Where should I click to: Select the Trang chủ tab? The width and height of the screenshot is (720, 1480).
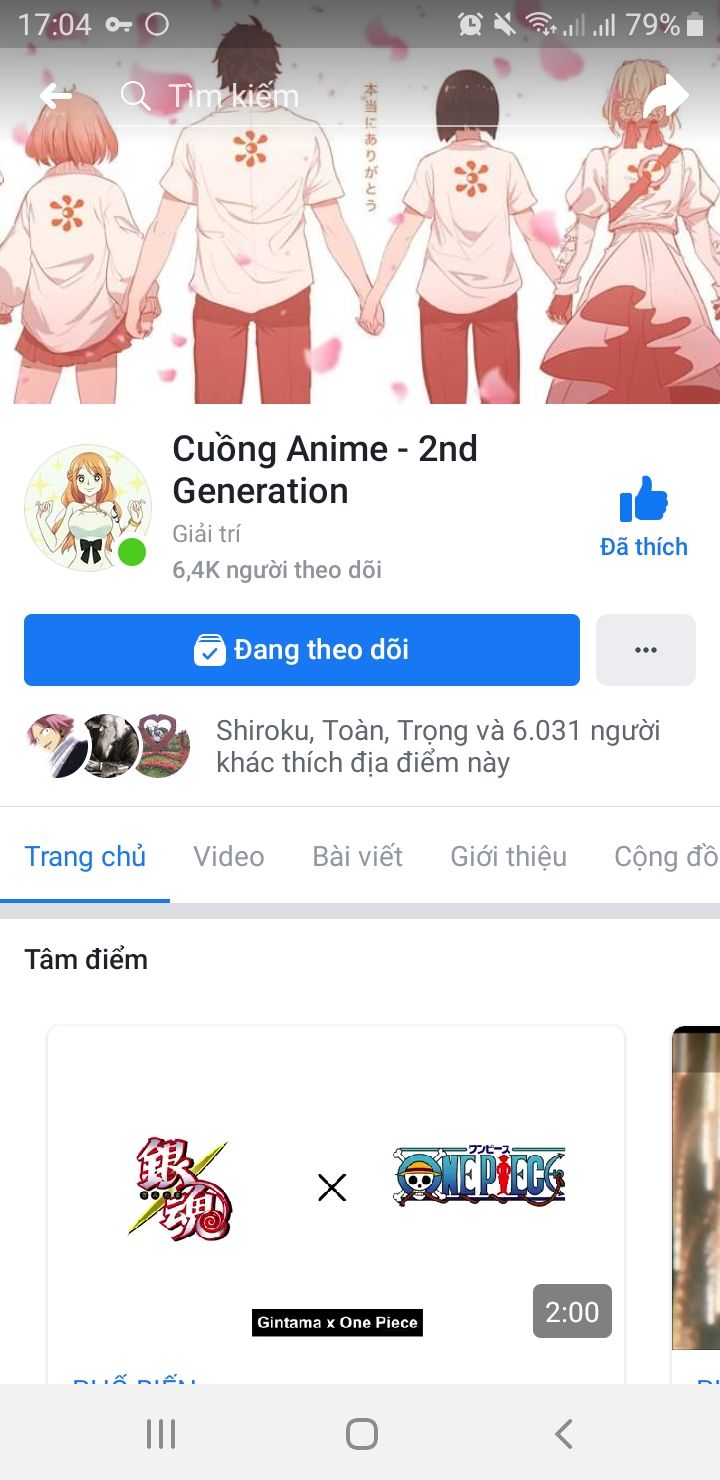(85, 857)
